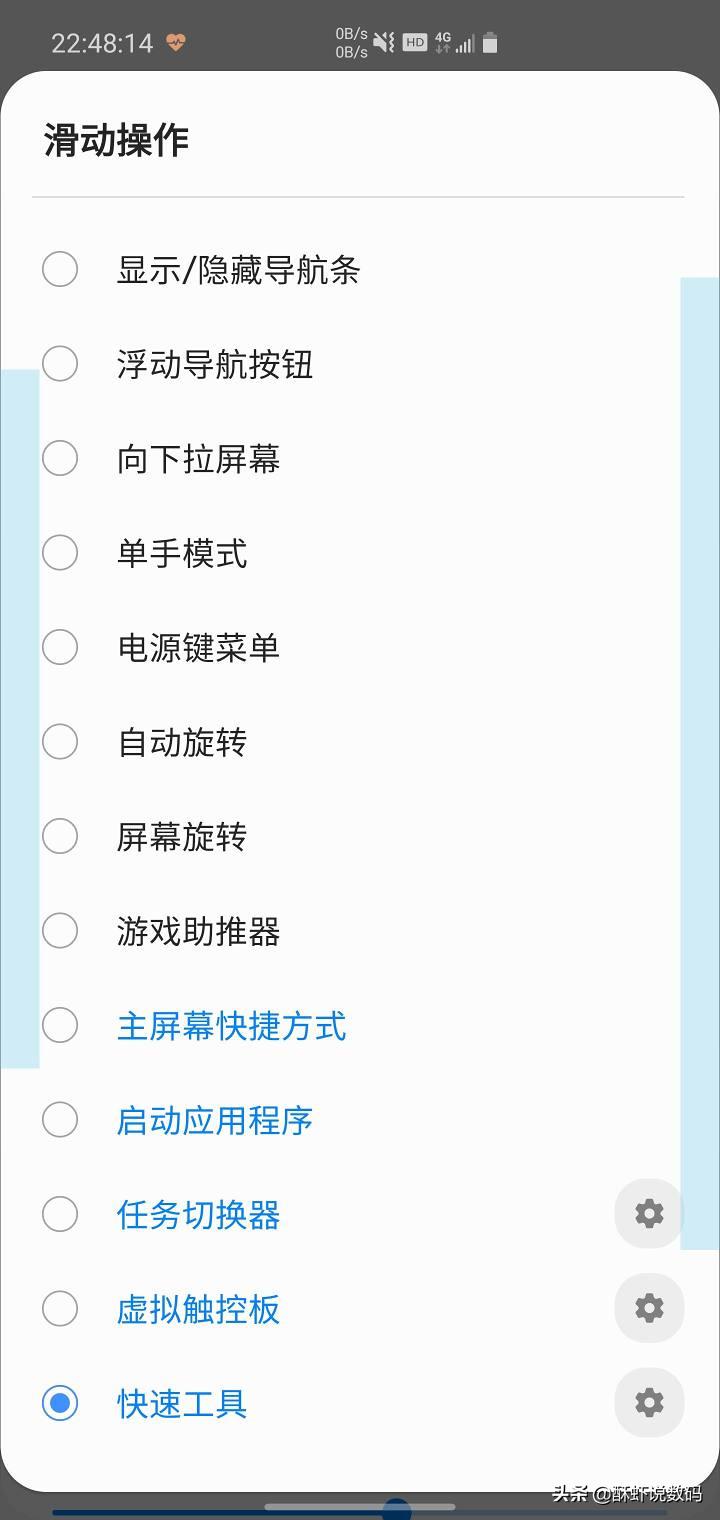Select 主屏幕快捷方式 option
Image resolution: width=720 pixels, height=1520 pixels.
[60, 1026]
